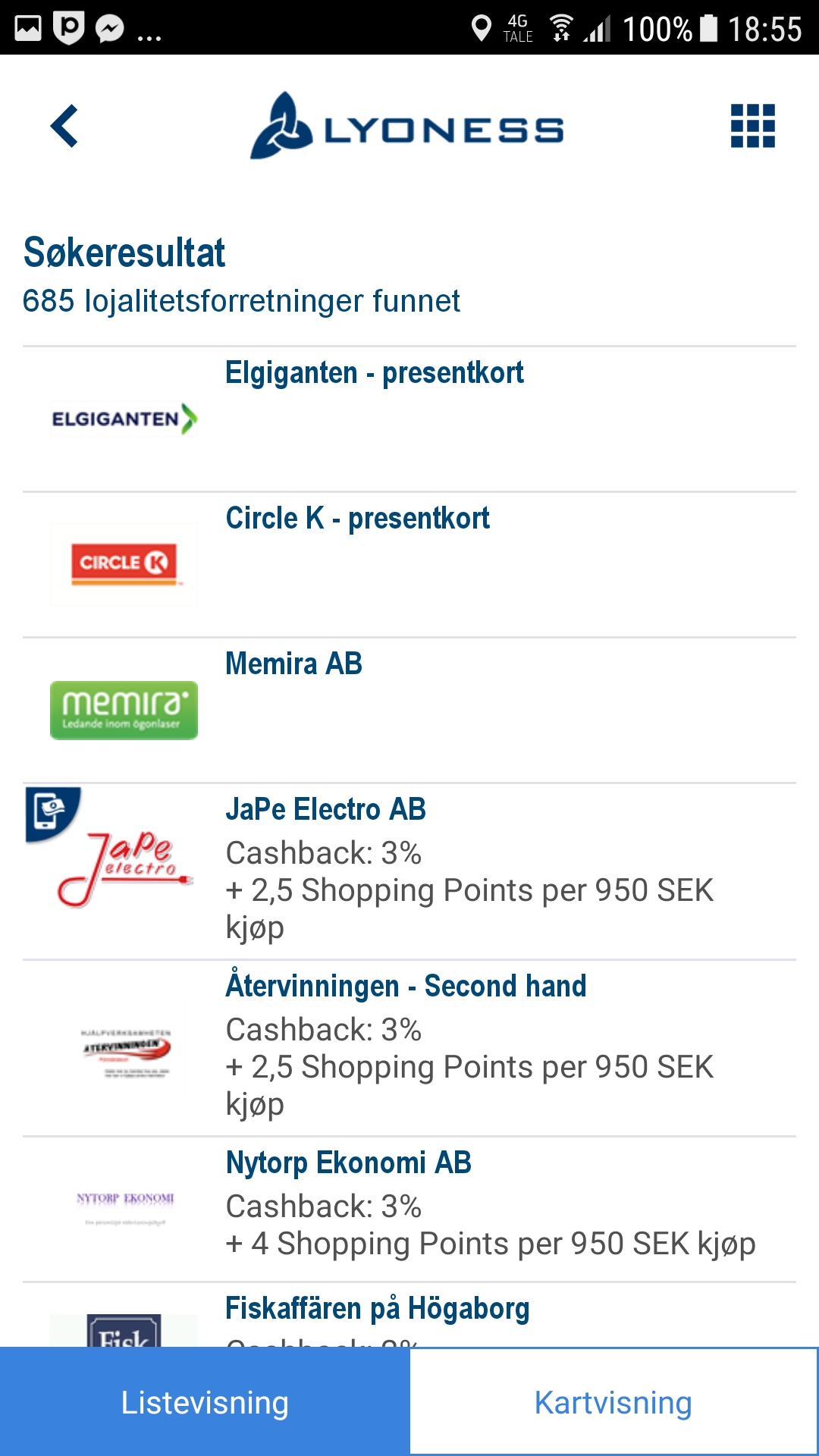Open Circle K - presentkort result
The image size is (819, 1456).
409,565
